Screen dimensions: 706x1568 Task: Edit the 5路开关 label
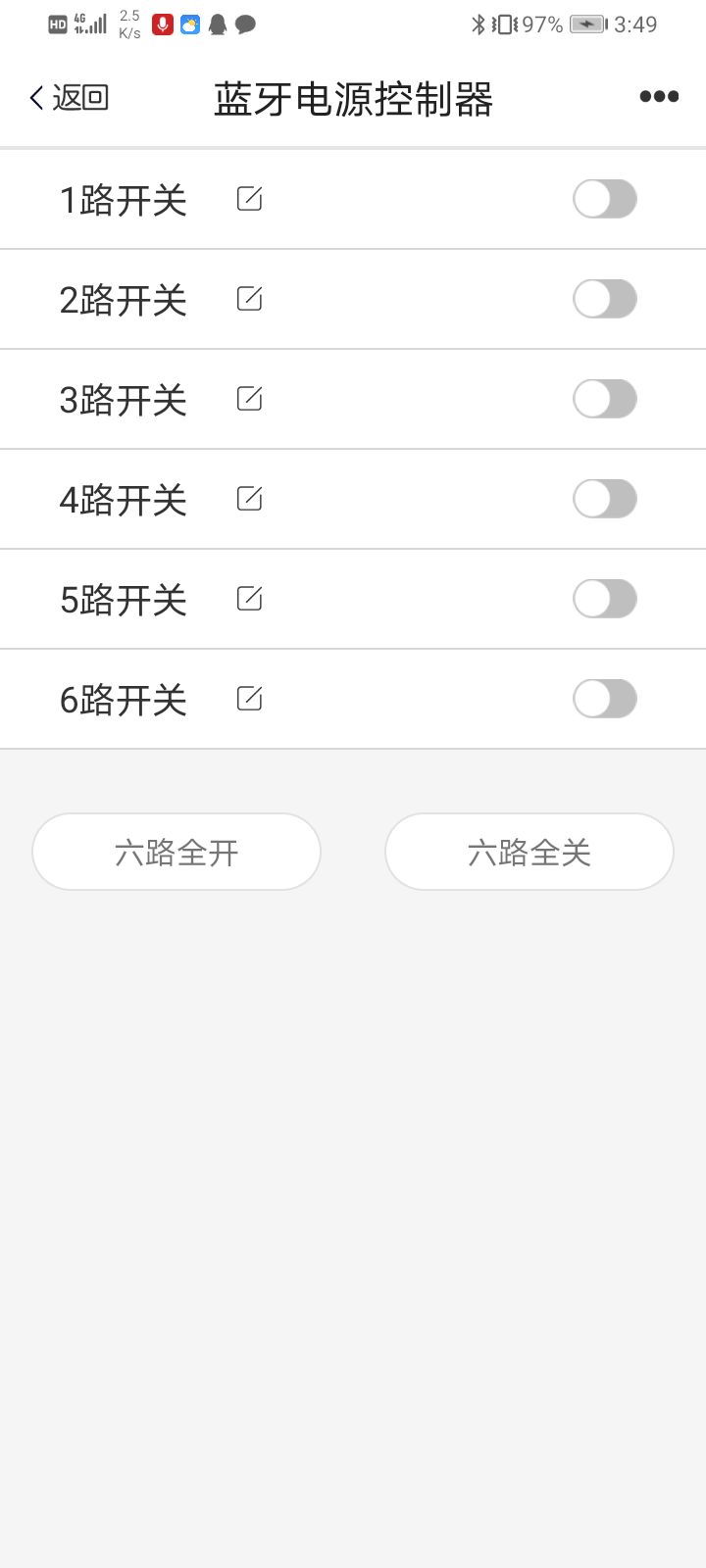[250, 599]
